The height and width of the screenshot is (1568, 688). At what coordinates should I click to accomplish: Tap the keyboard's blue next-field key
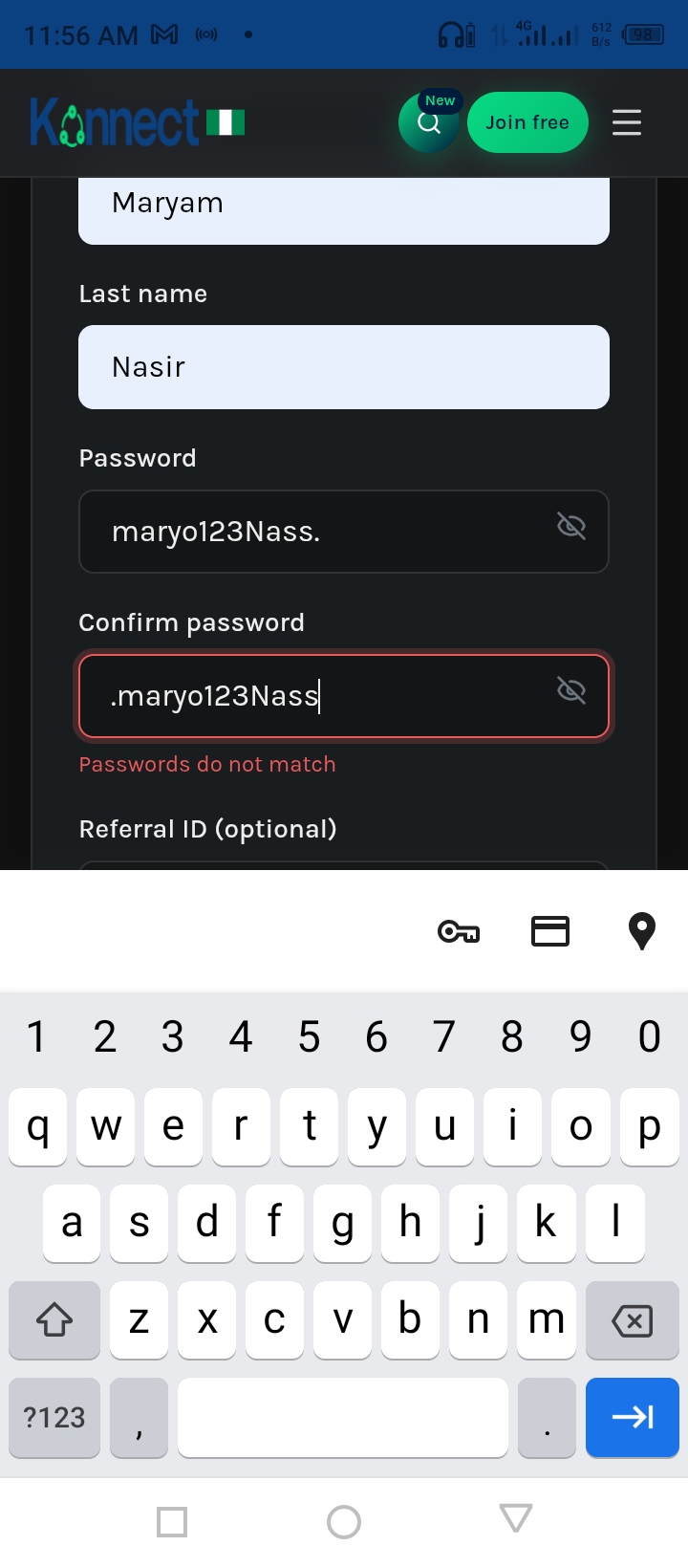point(632,1417)
